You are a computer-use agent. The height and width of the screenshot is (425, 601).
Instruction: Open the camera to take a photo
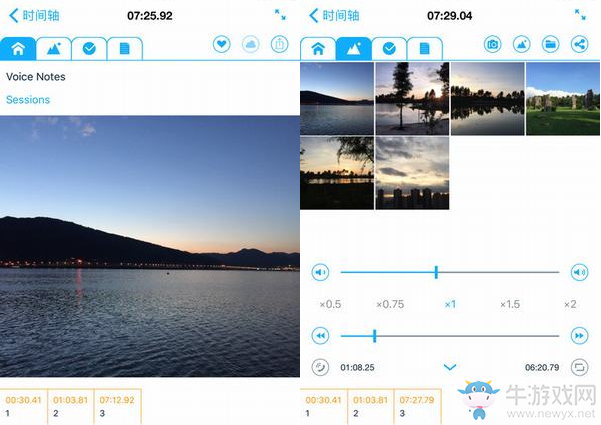493,45
